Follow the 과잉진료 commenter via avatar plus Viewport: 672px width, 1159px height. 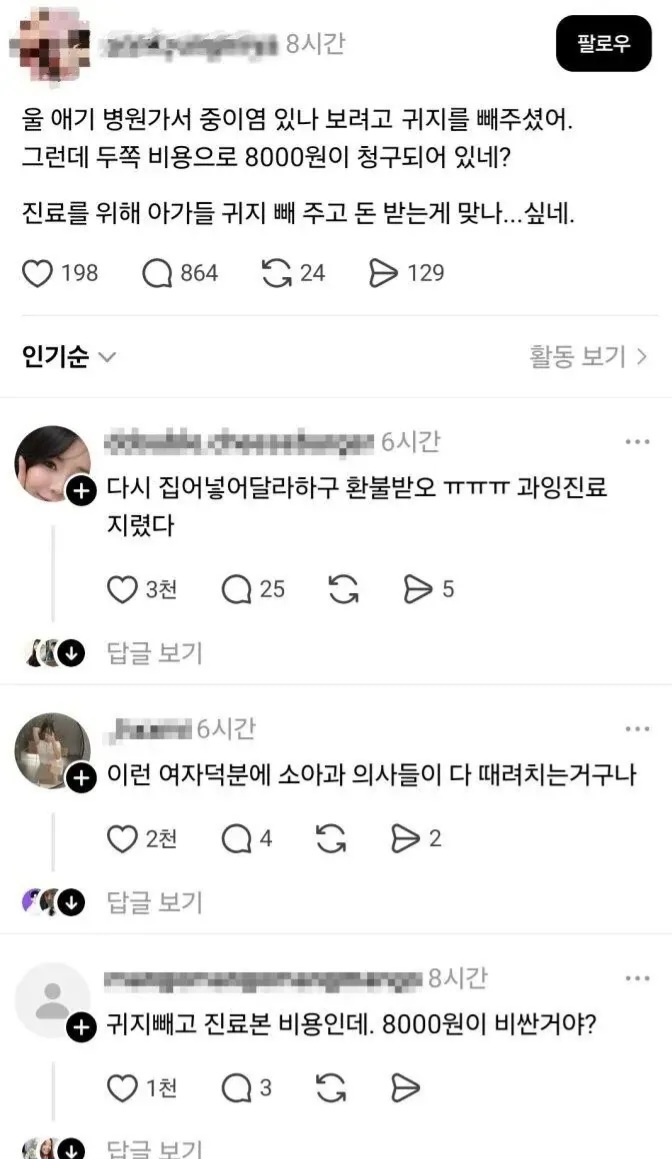point(81,490)
